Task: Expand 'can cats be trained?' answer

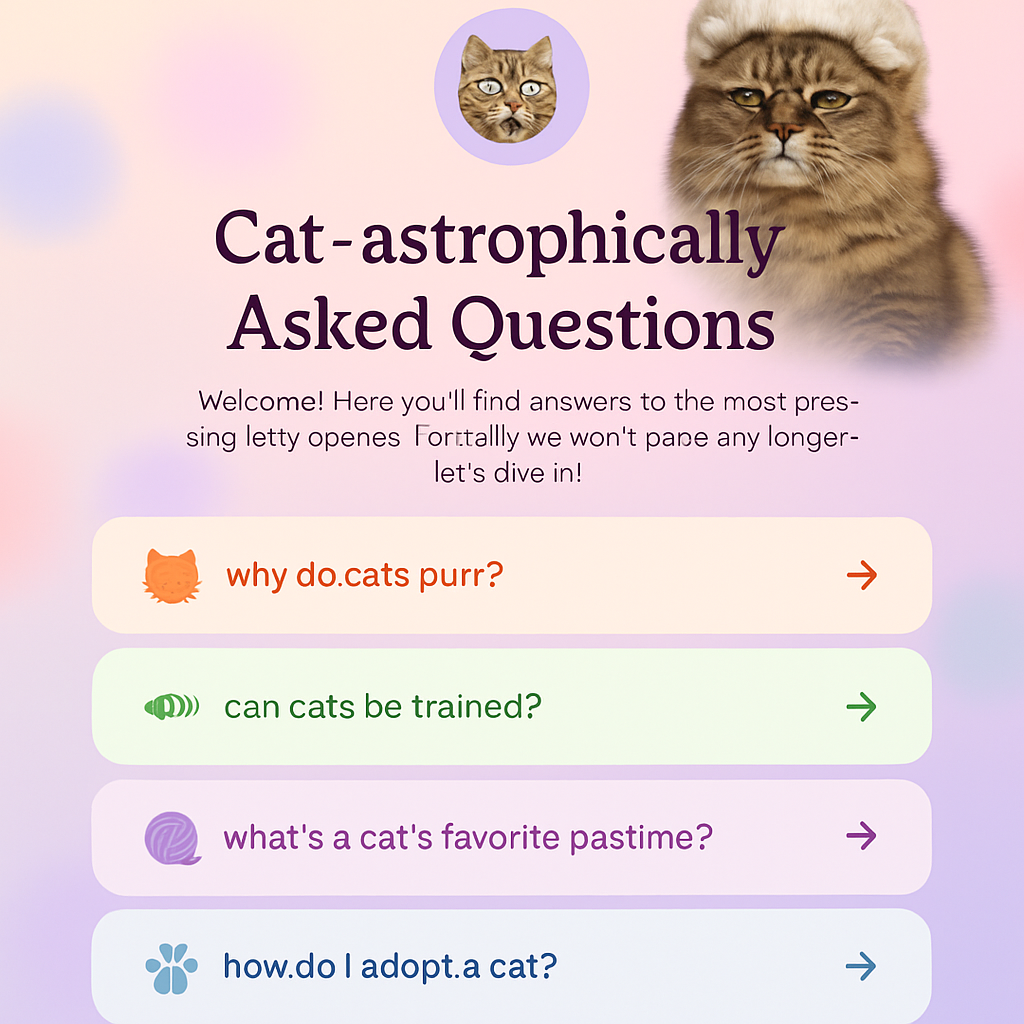Action: pos(511,707)
